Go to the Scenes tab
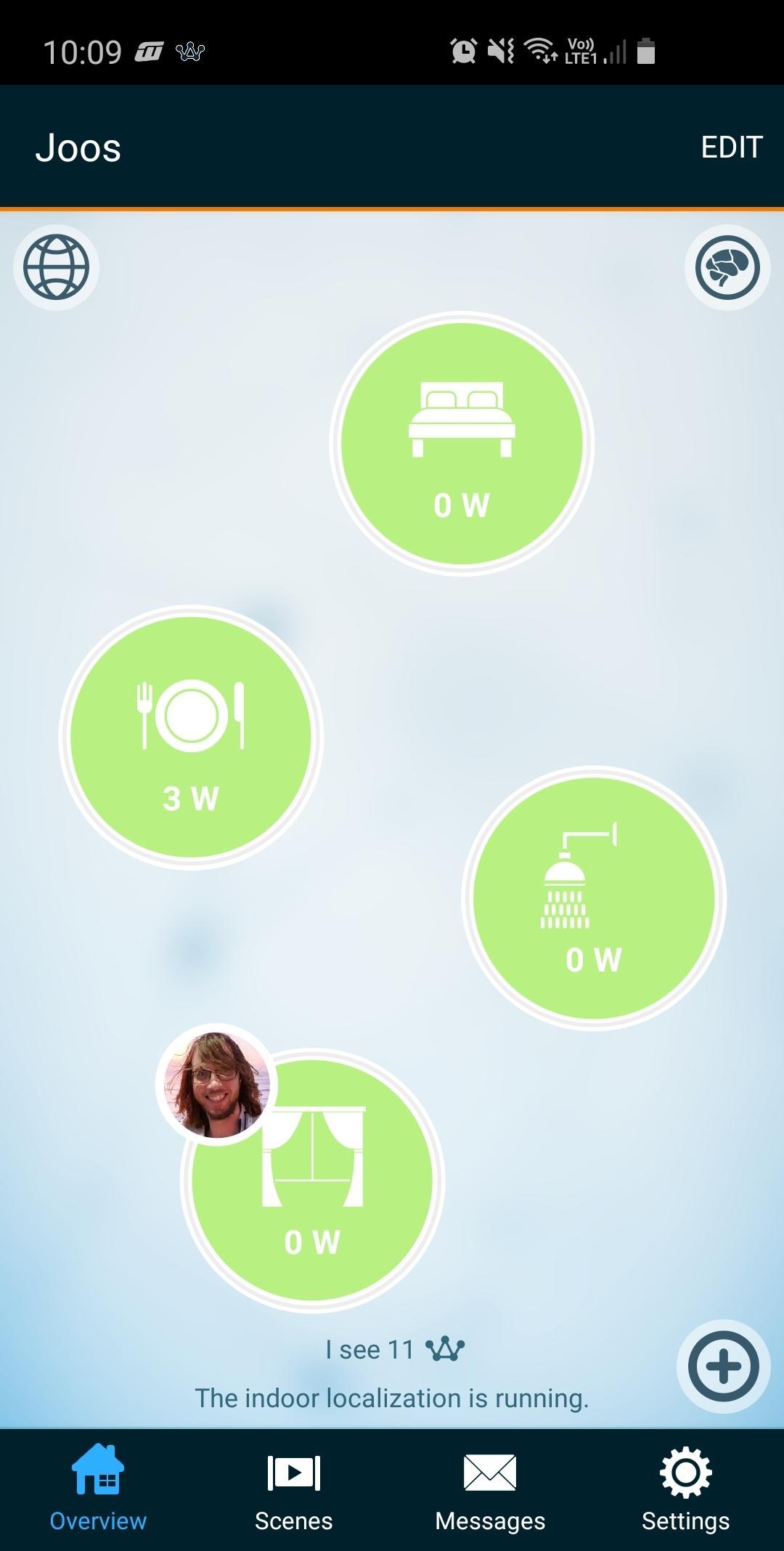Viewport: 784px width, 1551px height. tap(294, 1489)
